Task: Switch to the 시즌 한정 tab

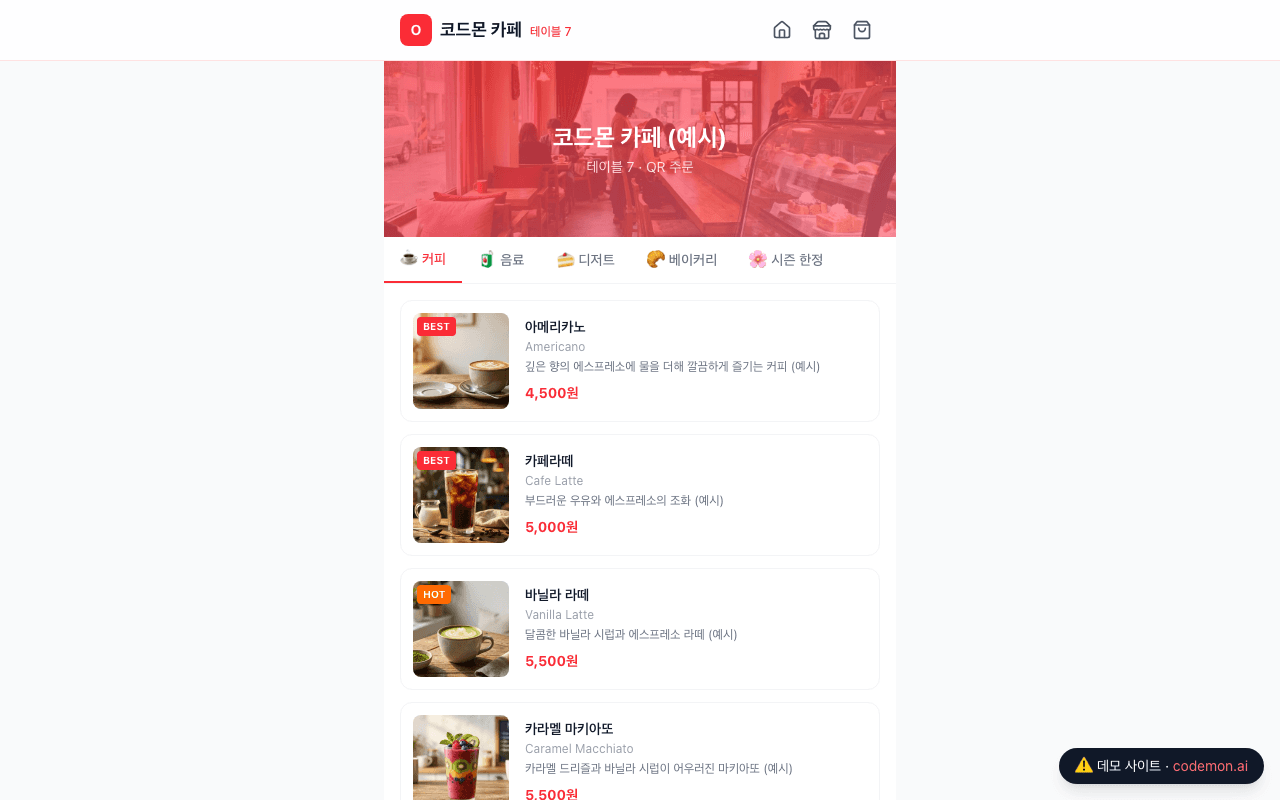Action: click(x=786, y=259)
